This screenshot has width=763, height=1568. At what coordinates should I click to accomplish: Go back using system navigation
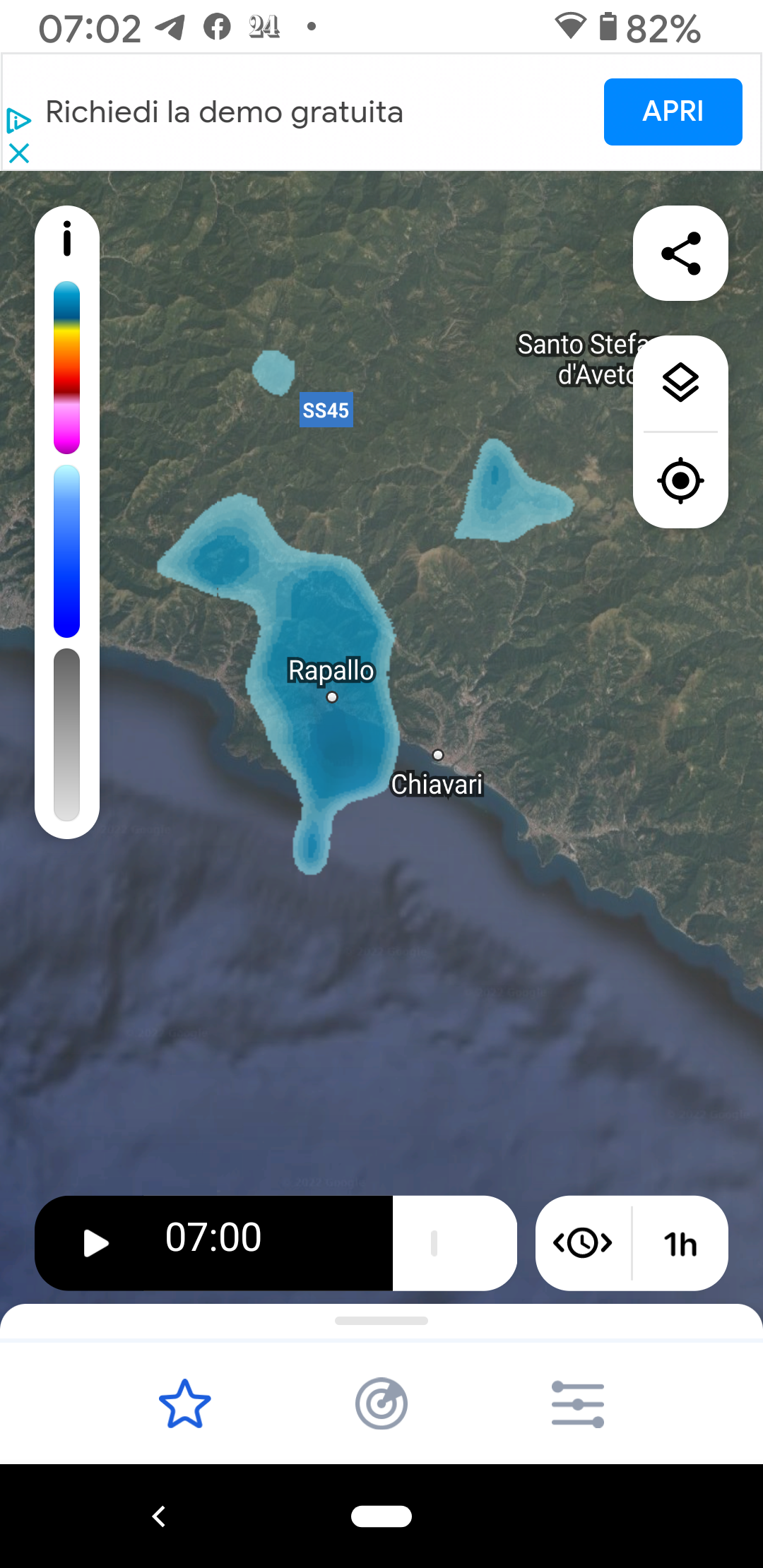[159, 1516]
